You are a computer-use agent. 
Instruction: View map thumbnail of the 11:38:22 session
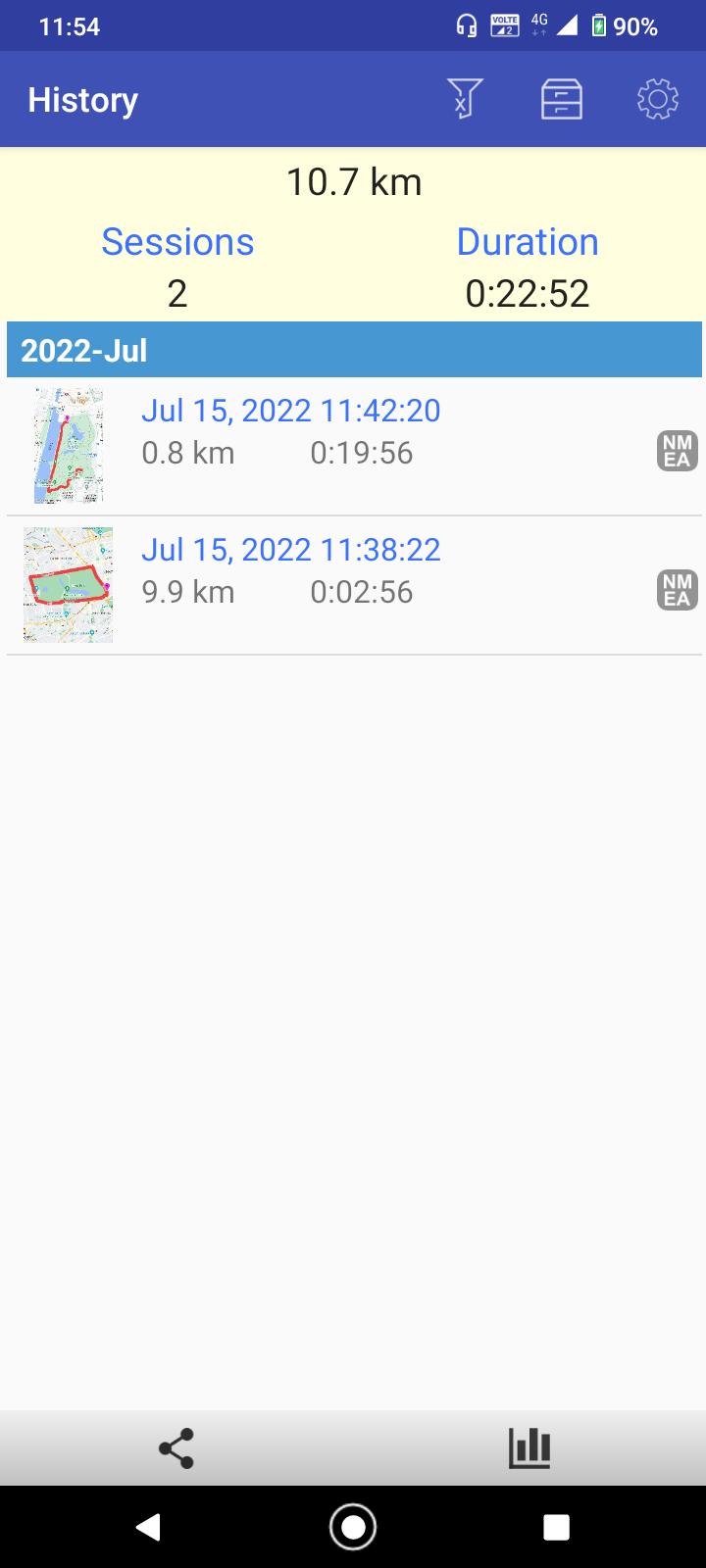pyautogui.click(x=68, y=585)
